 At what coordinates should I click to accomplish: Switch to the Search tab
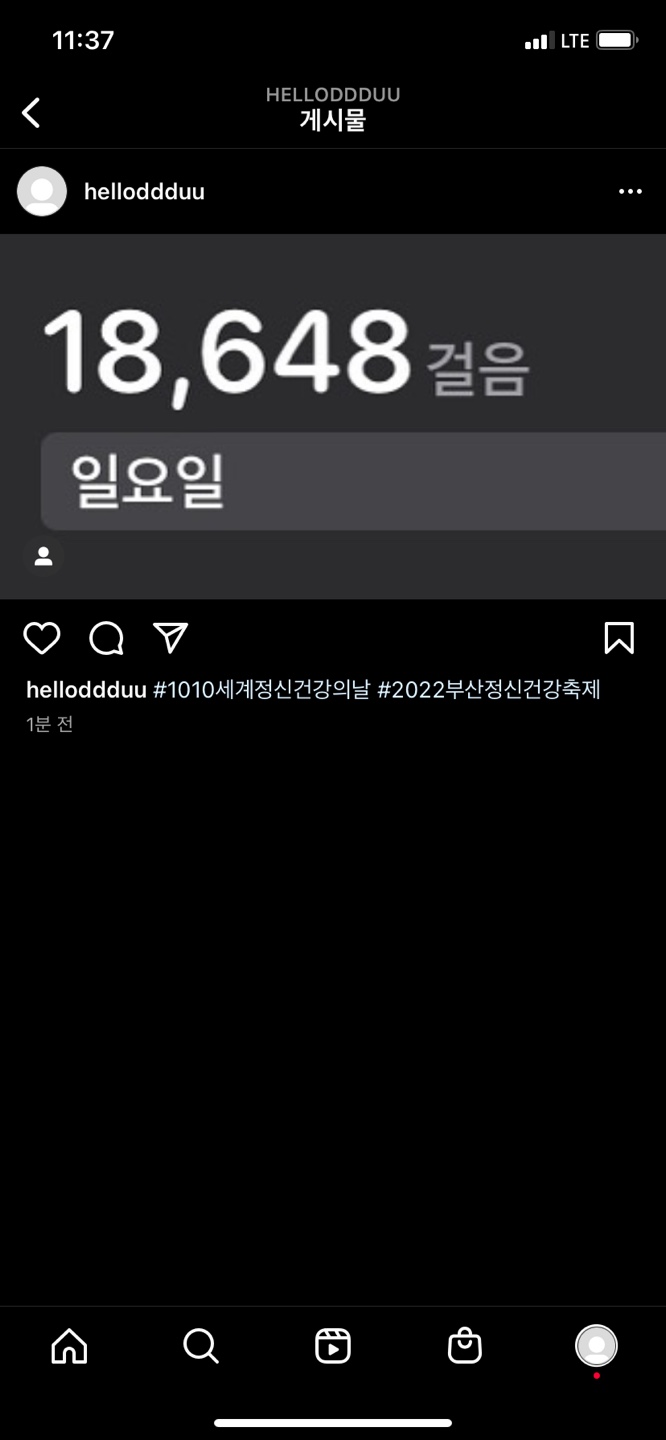coord(201,1346)
